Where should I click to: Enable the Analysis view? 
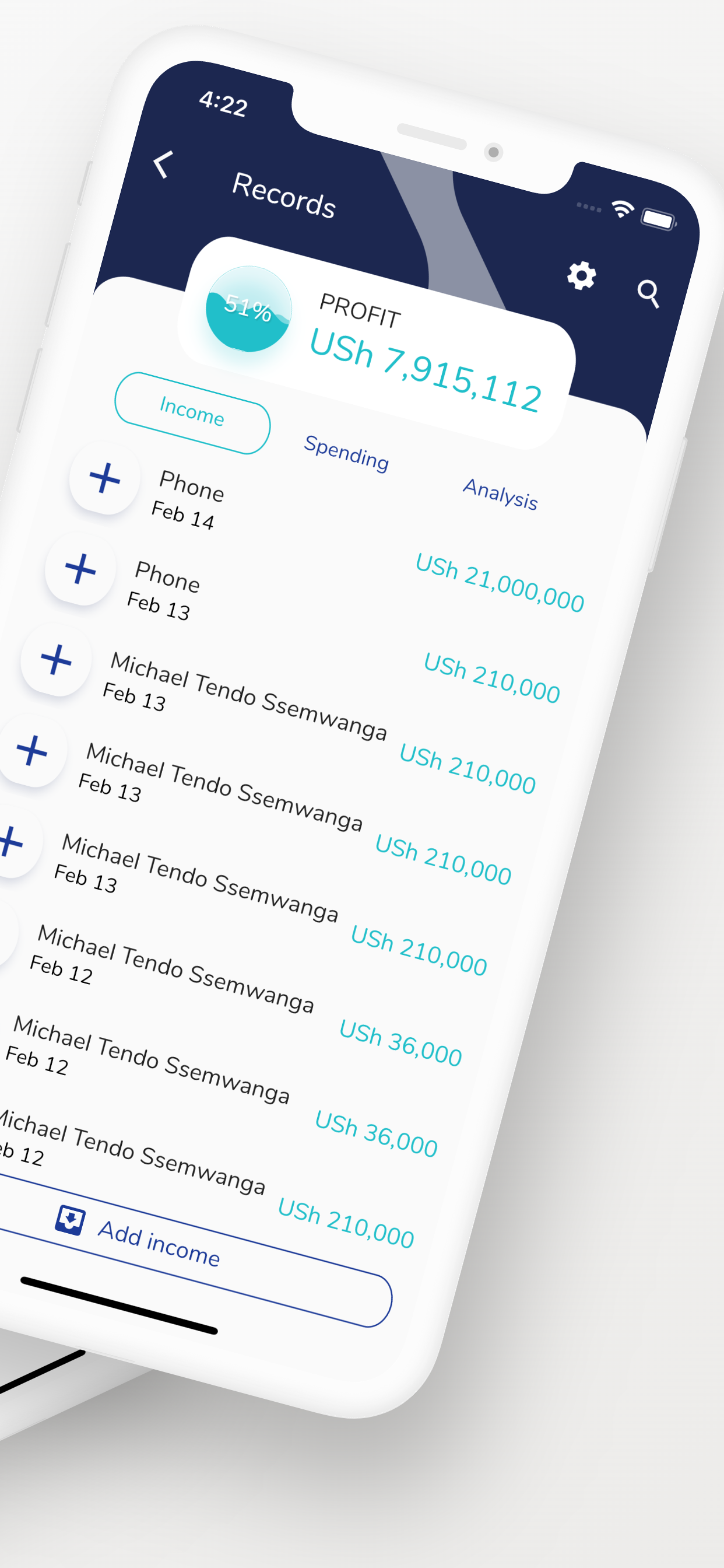pyautogui.click(x=501, y=494)
